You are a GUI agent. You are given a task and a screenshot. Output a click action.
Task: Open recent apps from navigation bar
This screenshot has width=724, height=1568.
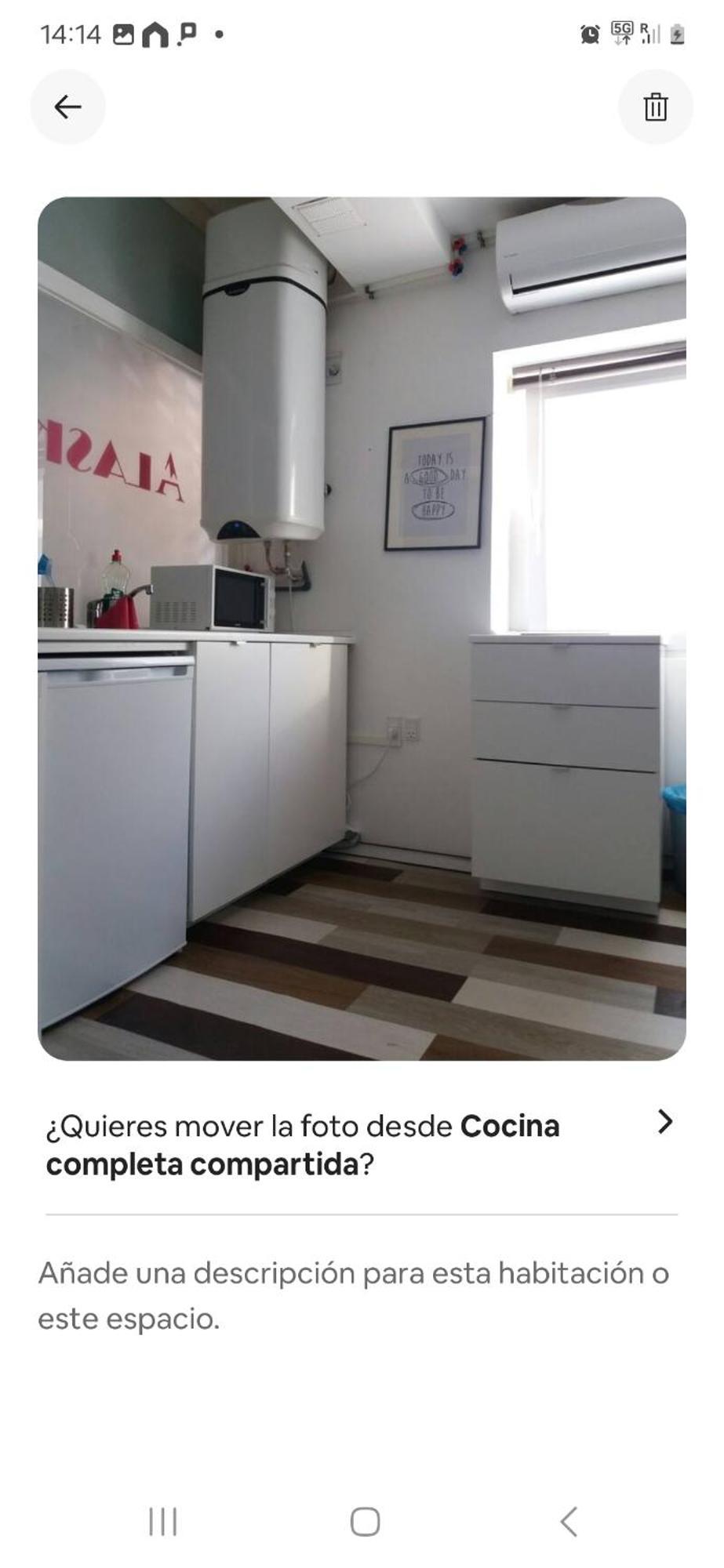pyautogui.click(x=163, y=1522)
